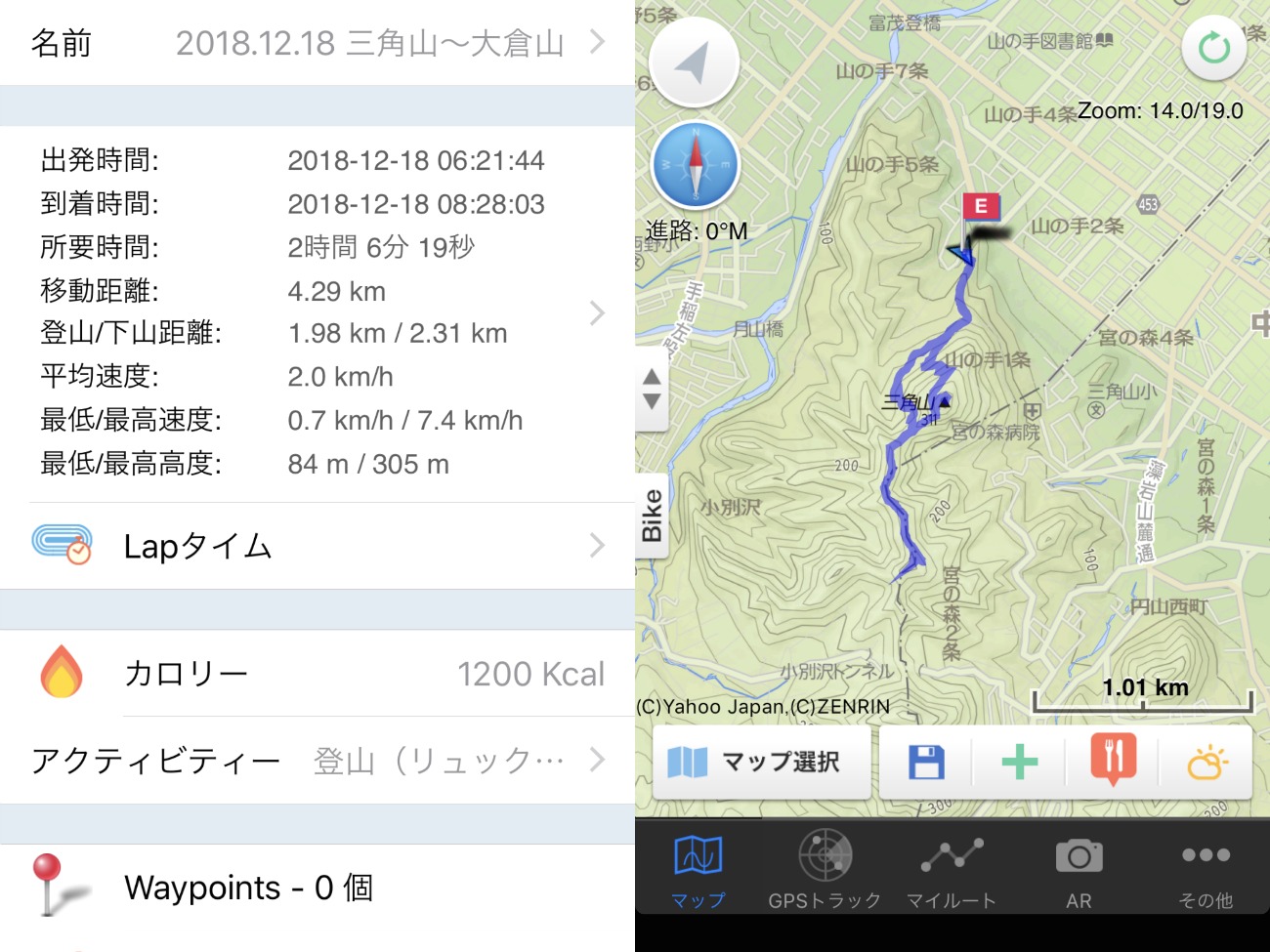Switch to the GPSトラック tab
The width and height of the screenshot is (1270, 952).
tap(825, 868)
